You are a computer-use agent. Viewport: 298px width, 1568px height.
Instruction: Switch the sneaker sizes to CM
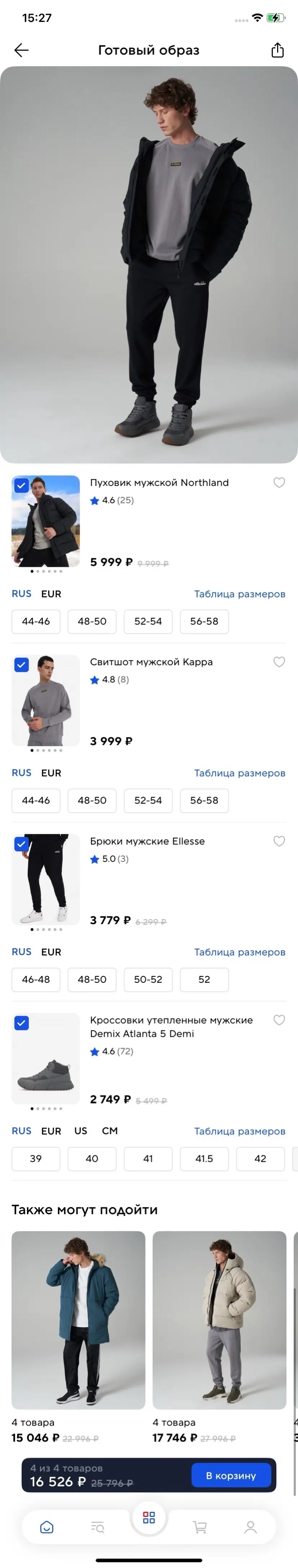(110, 1131)
